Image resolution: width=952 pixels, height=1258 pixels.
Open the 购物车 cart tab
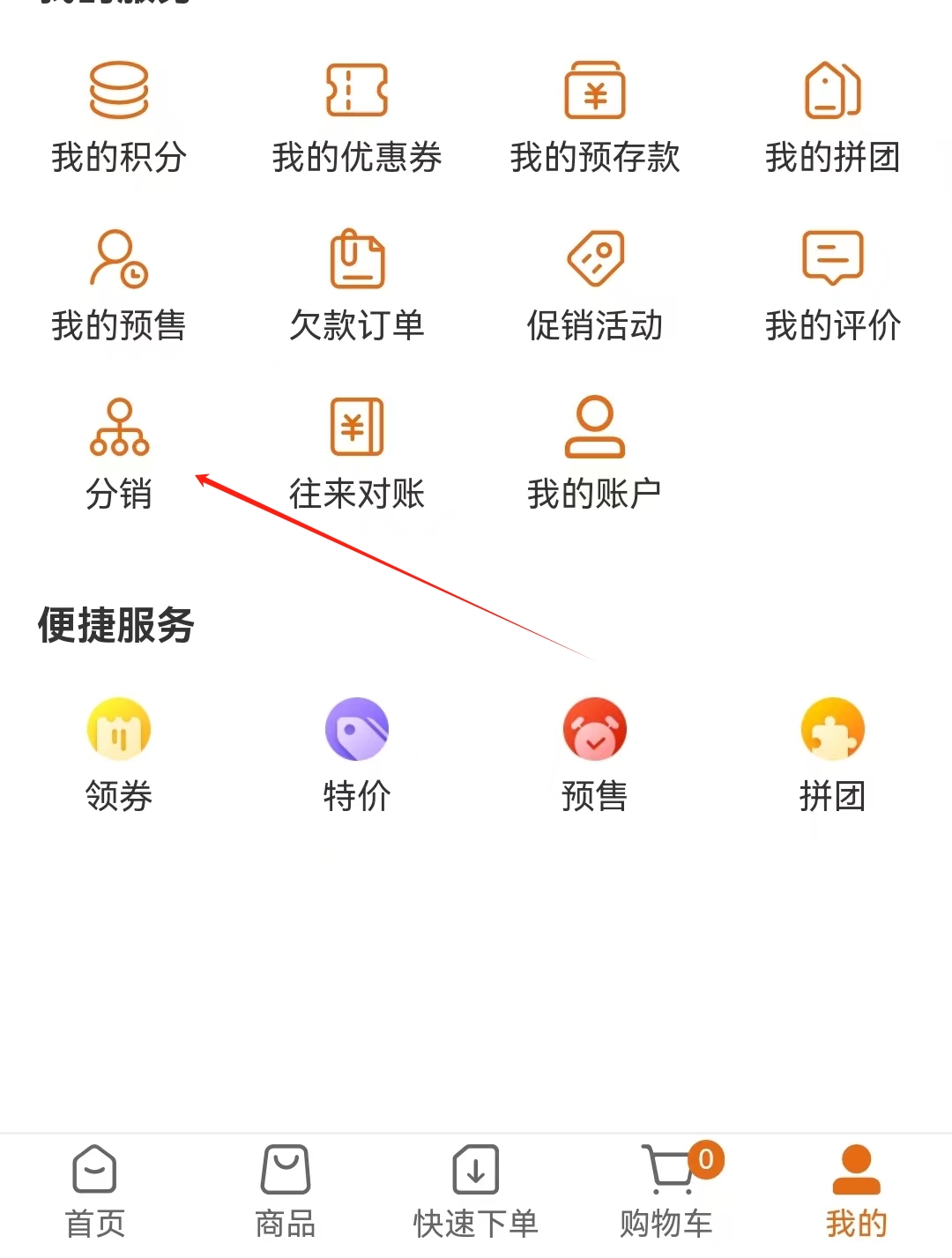coord(666,1192)
